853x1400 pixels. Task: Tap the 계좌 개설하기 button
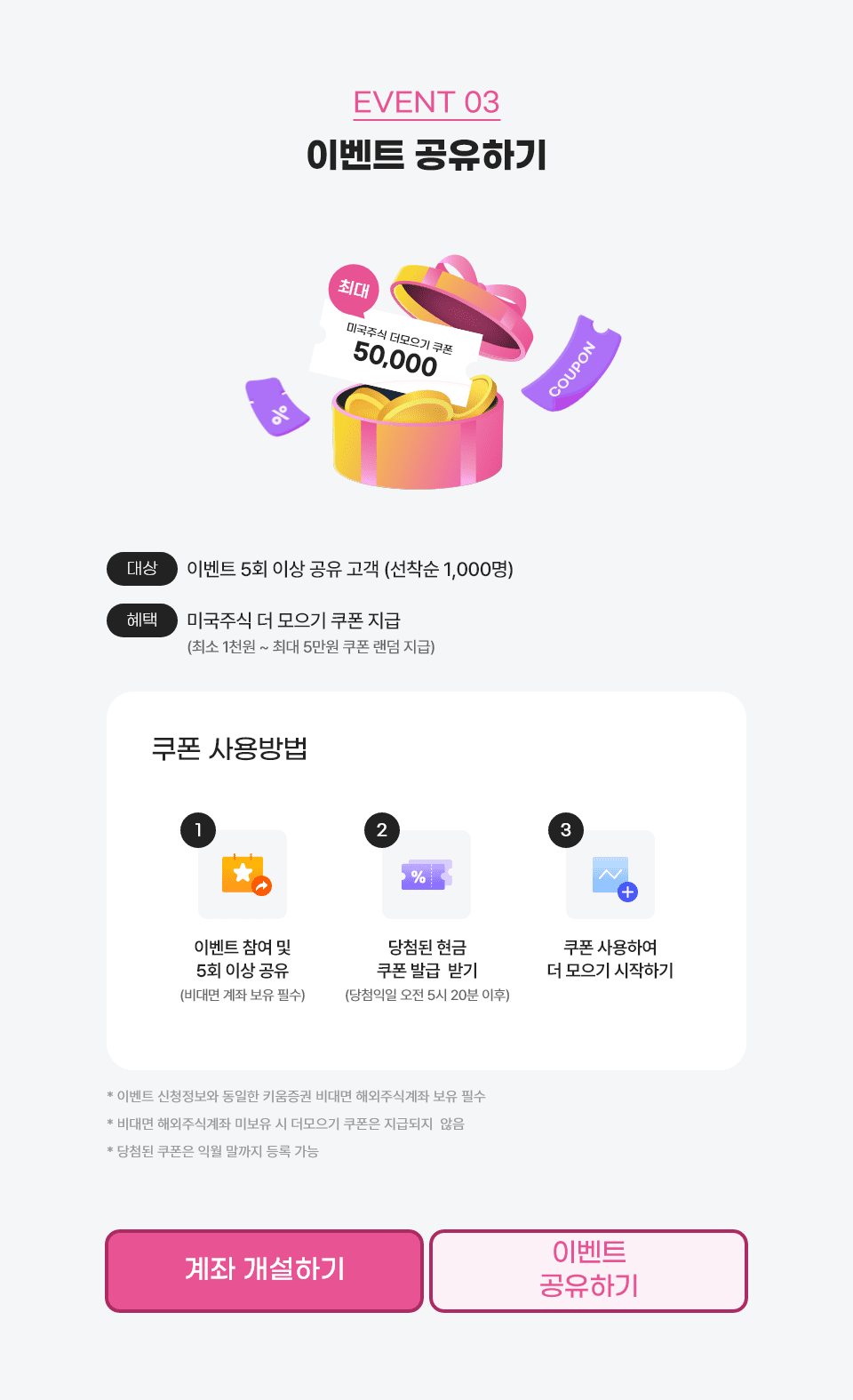[264, 1270]
